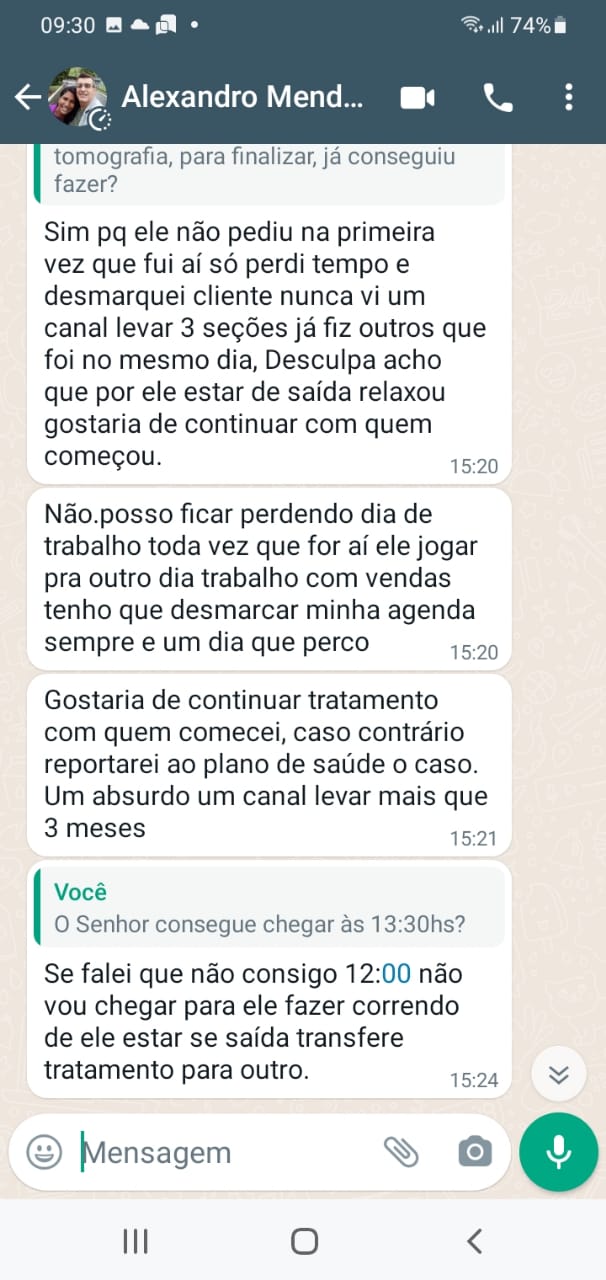Go back to the chat list
This screenshot has width=606, height=1280.
[27, 97]
